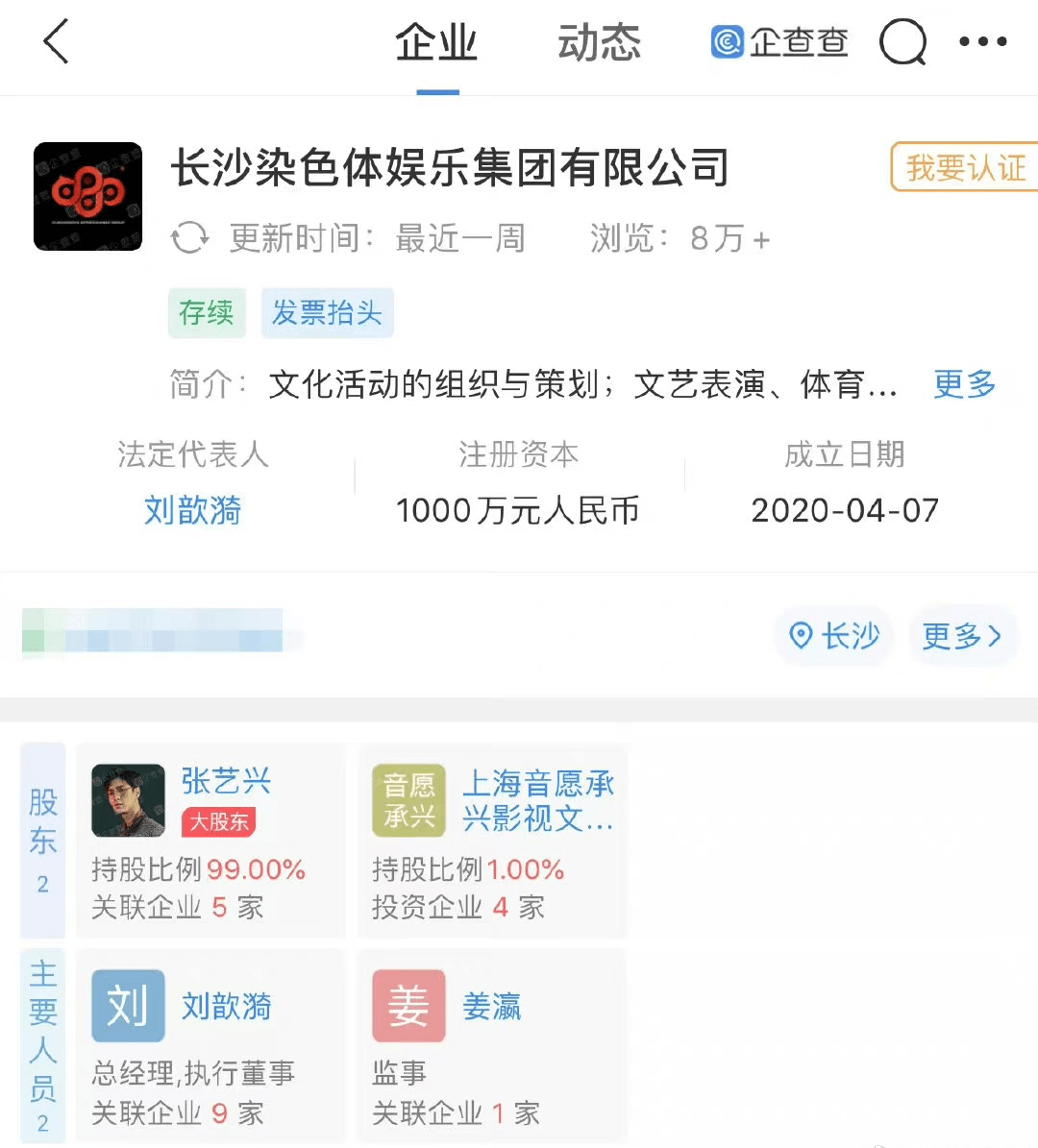Expand the 简介 with 更多

(x=964, y=384)
